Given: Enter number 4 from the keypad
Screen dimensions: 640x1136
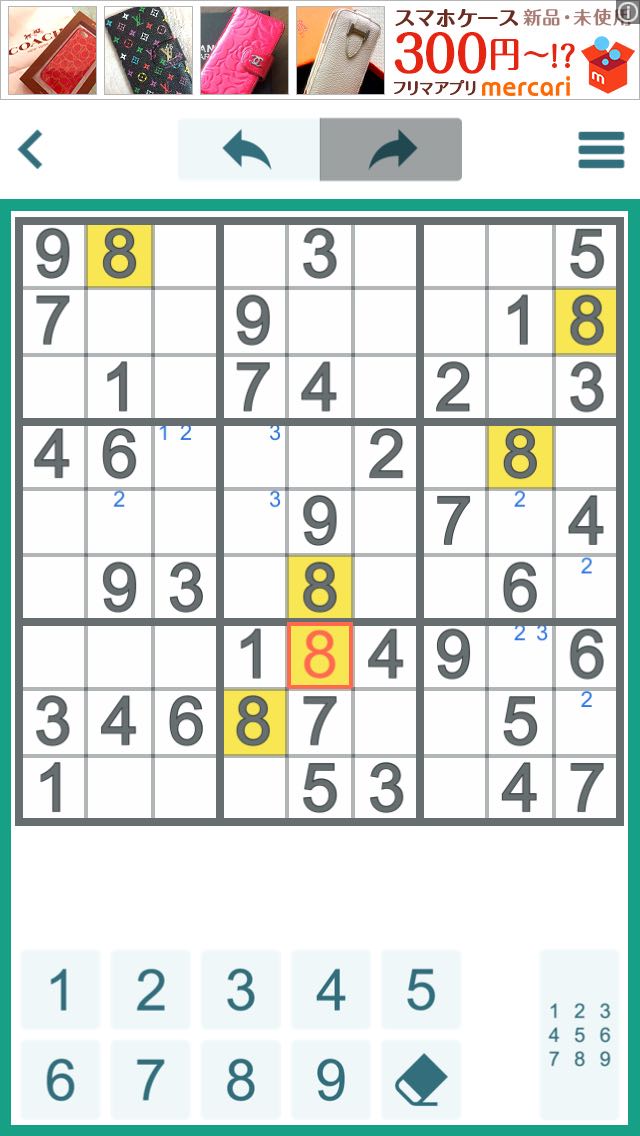Looking at the screenshot, I should [331, 990].
